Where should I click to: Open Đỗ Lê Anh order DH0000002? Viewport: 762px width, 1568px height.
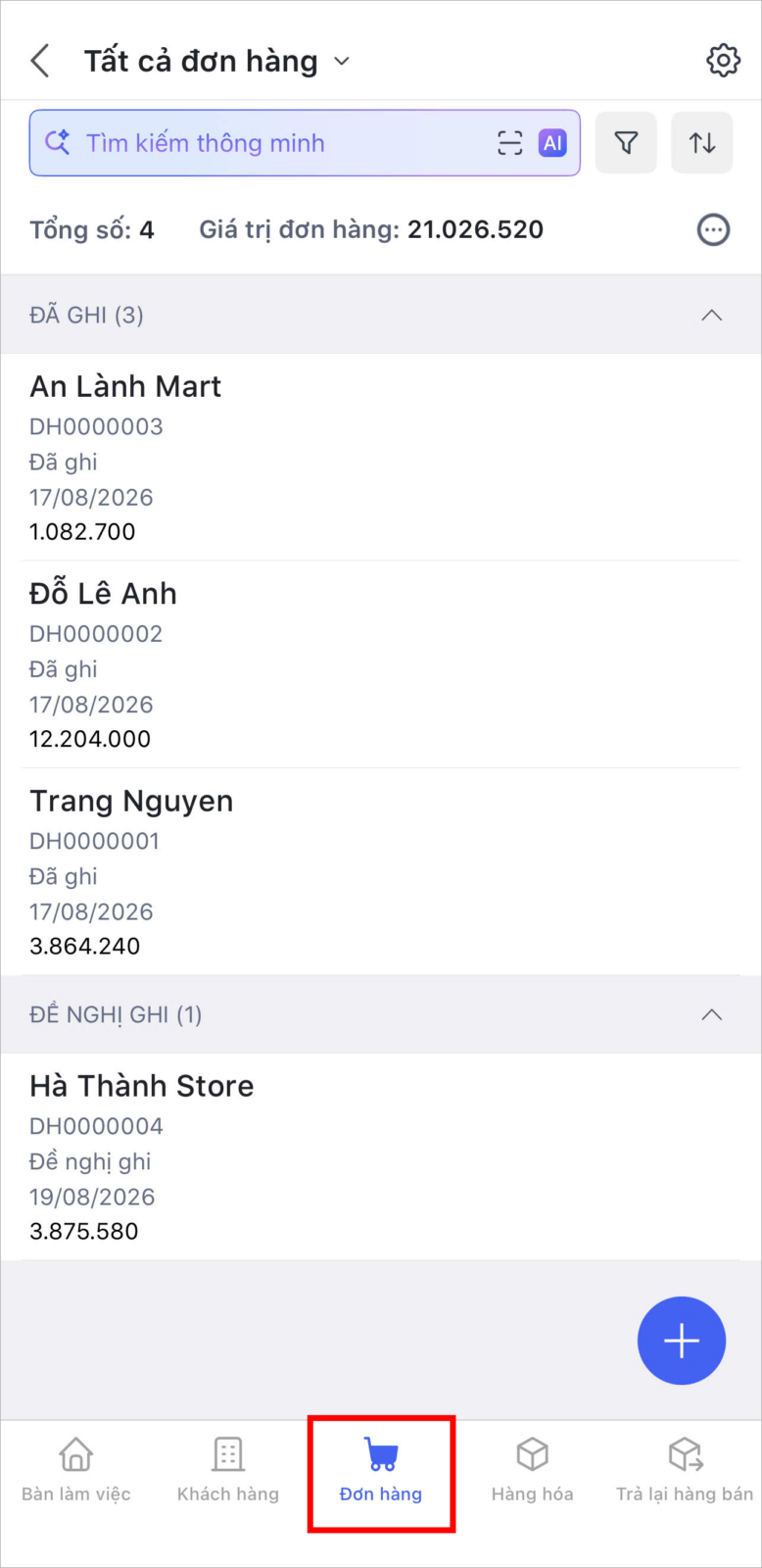pyautogui.click(x=381, y=664)
